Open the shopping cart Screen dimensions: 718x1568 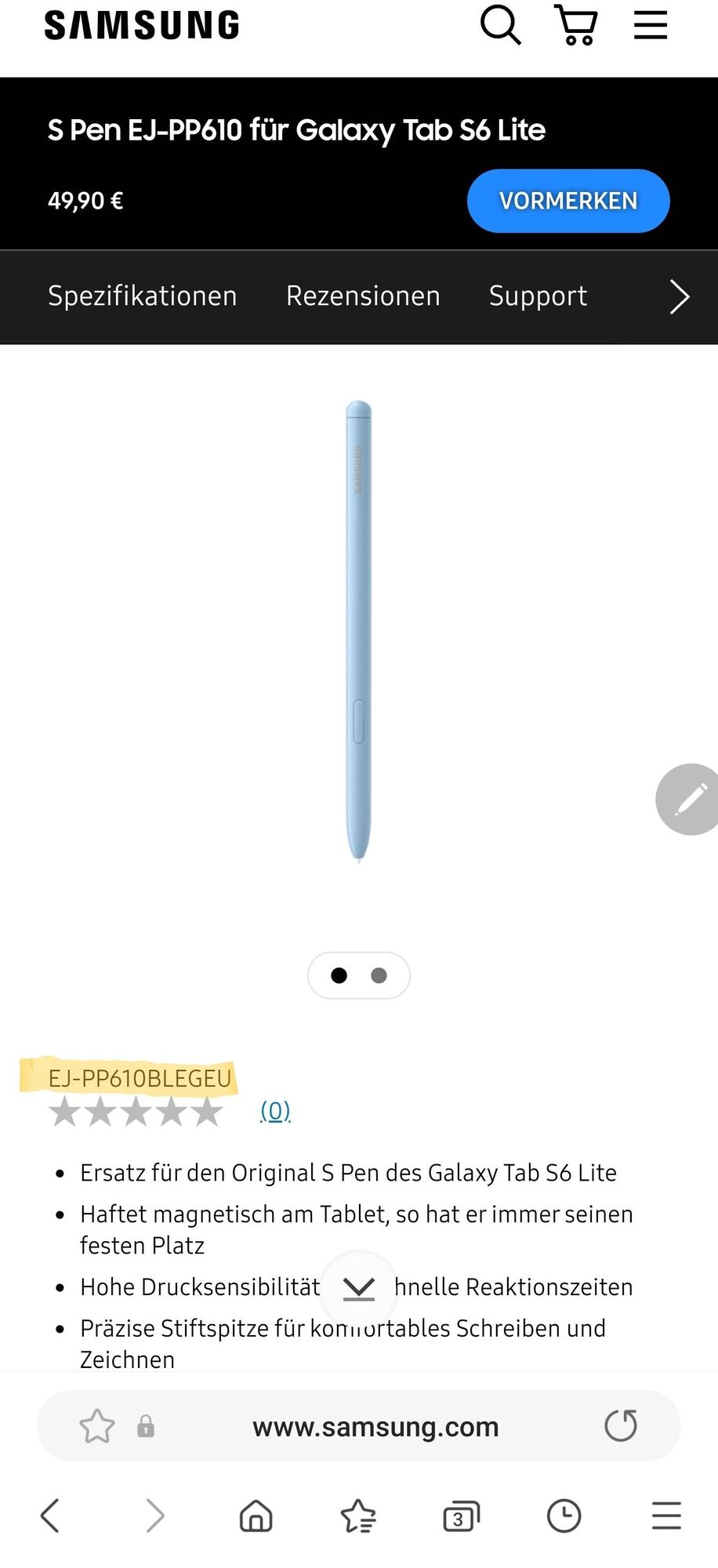[576, 26]
